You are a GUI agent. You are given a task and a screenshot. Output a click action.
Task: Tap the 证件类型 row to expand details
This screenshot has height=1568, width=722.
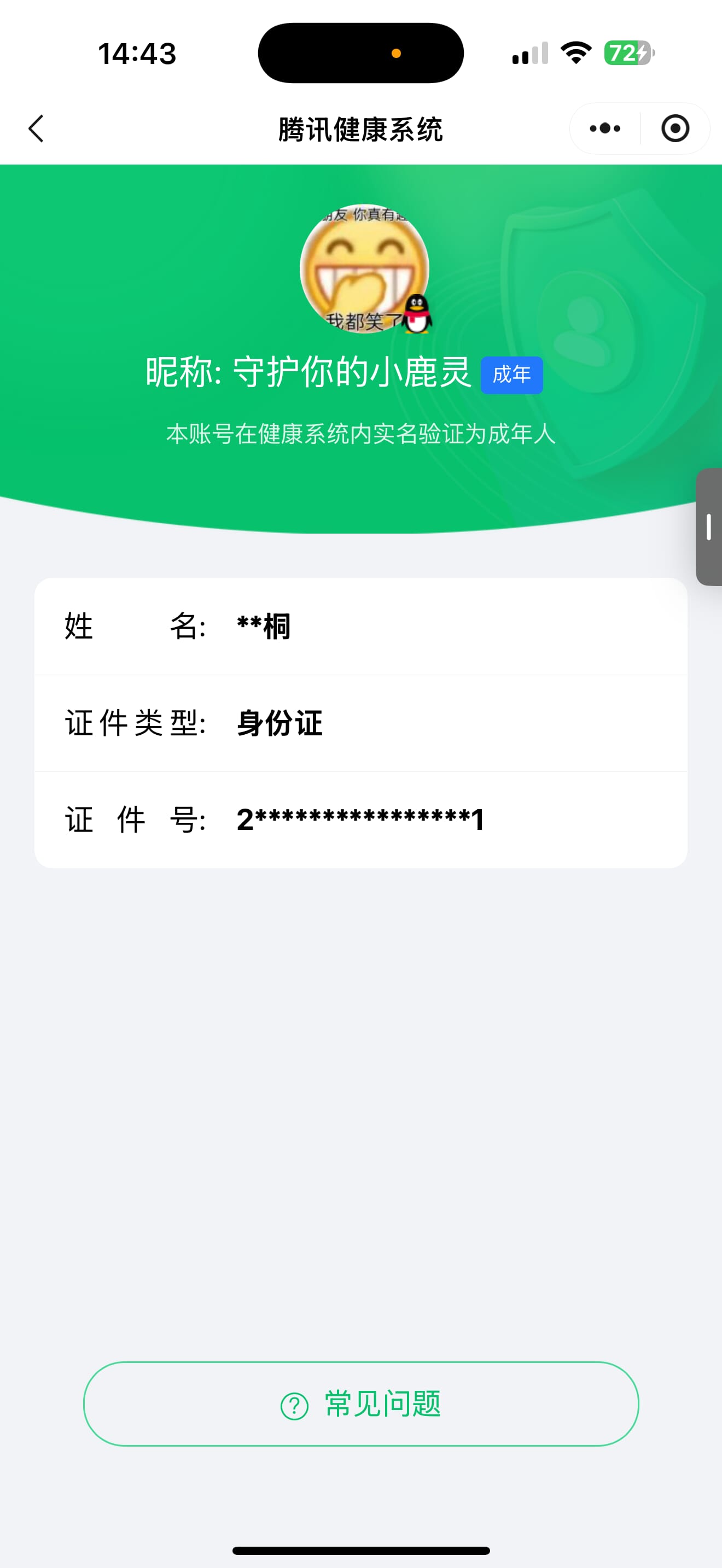tap(361, 723)
